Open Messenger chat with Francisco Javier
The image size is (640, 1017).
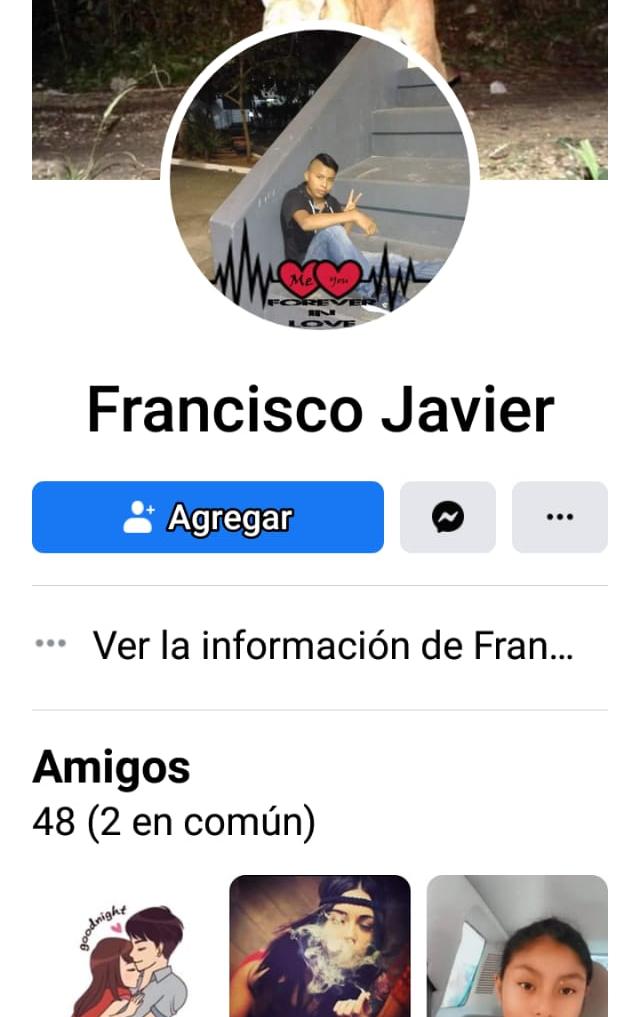click(x=448, y=517)
